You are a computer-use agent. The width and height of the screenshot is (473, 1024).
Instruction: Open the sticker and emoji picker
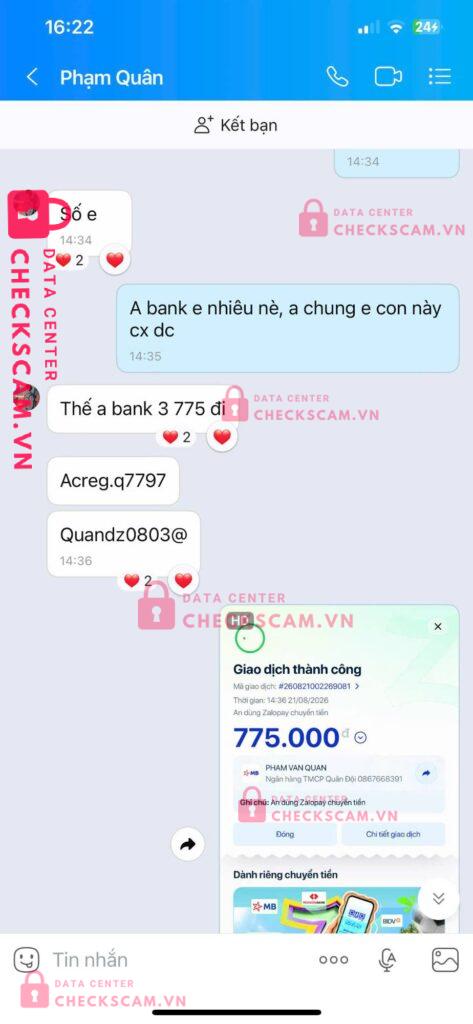27,959
